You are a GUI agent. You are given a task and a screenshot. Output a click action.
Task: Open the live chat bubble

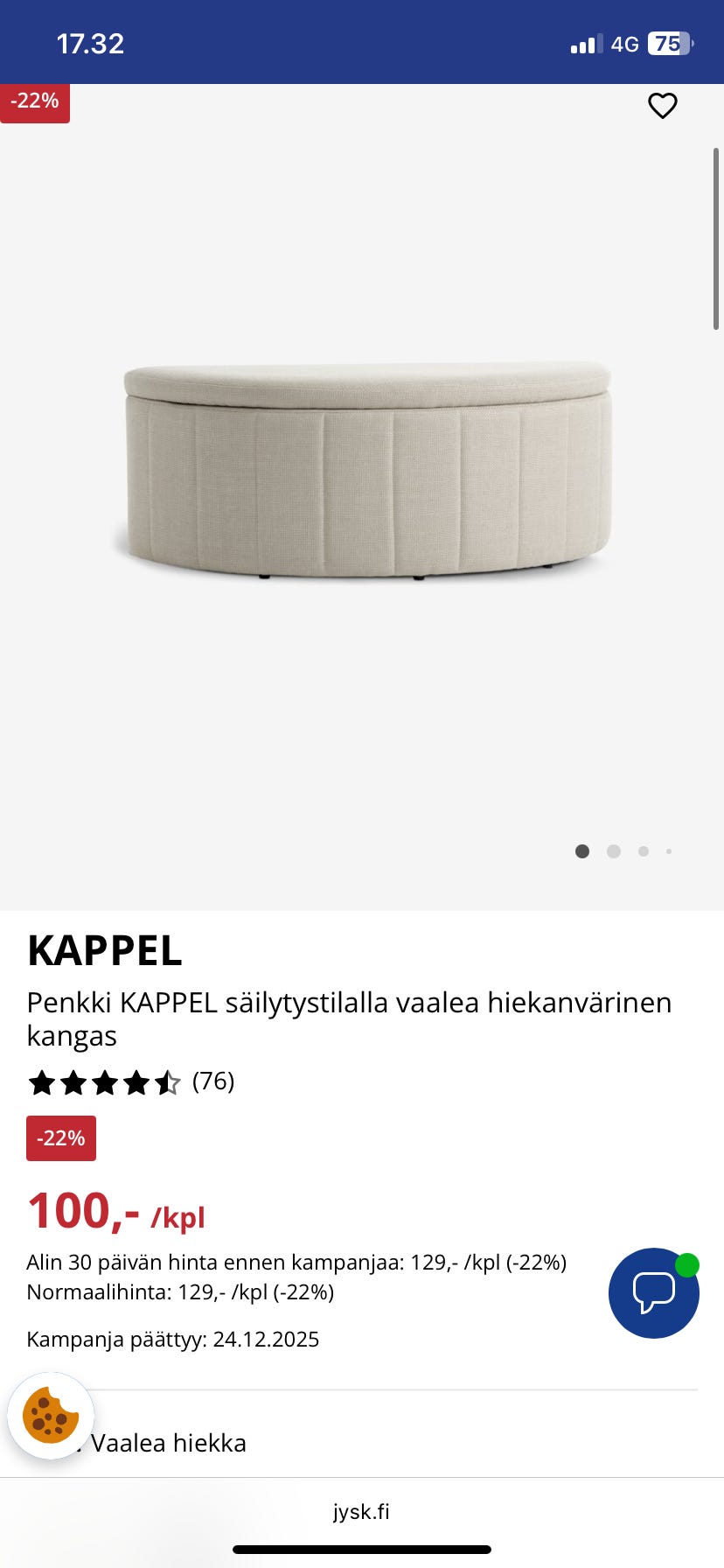pos(653,1293)
